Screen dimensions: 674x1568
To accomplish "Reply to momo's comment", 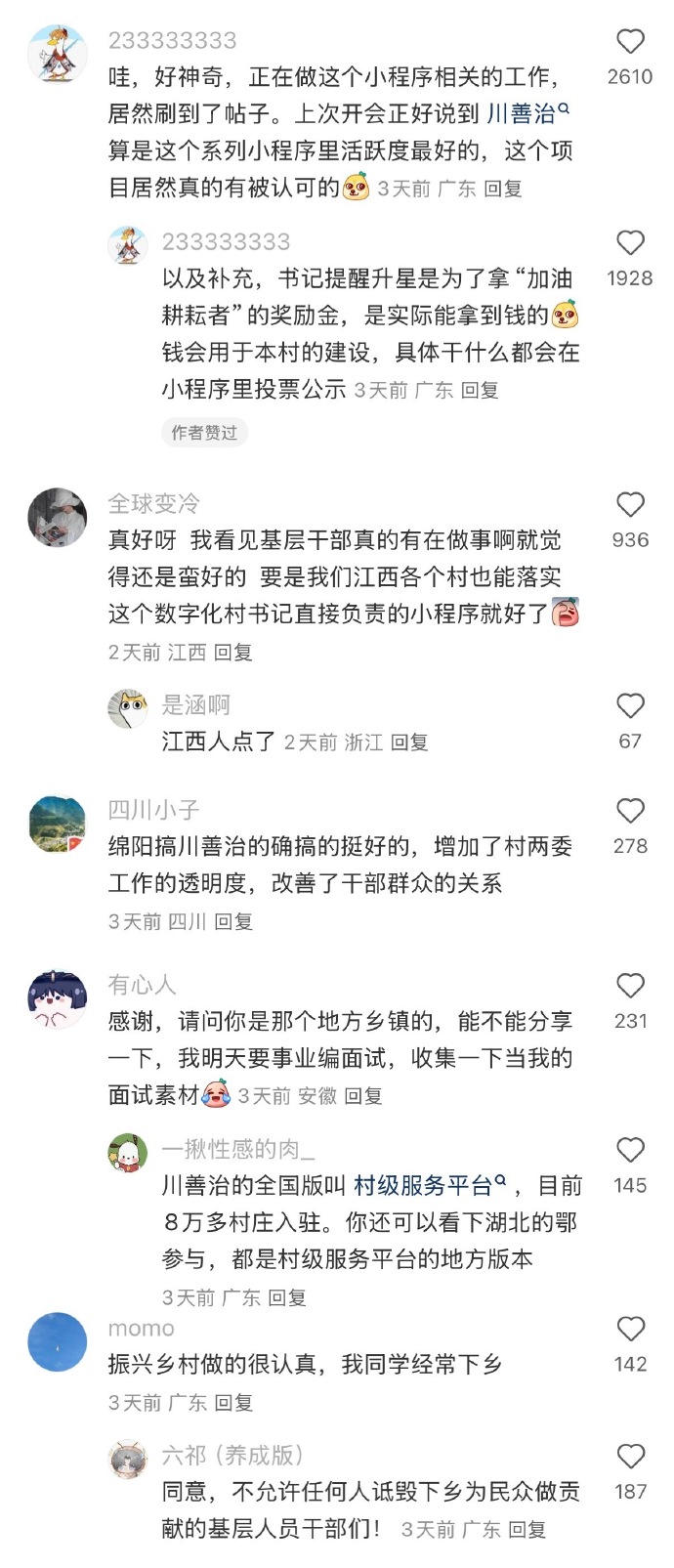I will pyautogui.click(x=233, y=1403).
